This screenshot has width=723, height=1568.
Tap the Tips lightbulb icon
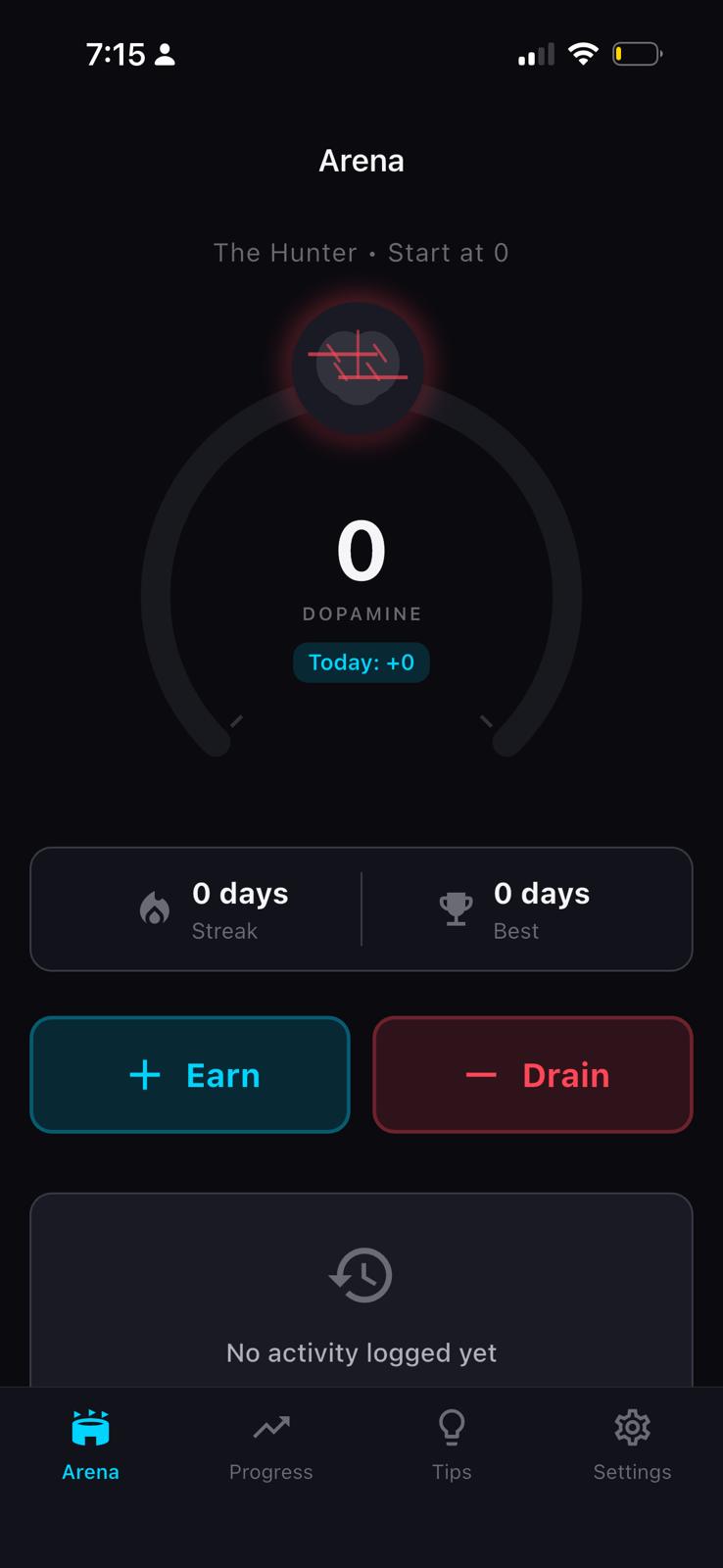pos(451,1429)
